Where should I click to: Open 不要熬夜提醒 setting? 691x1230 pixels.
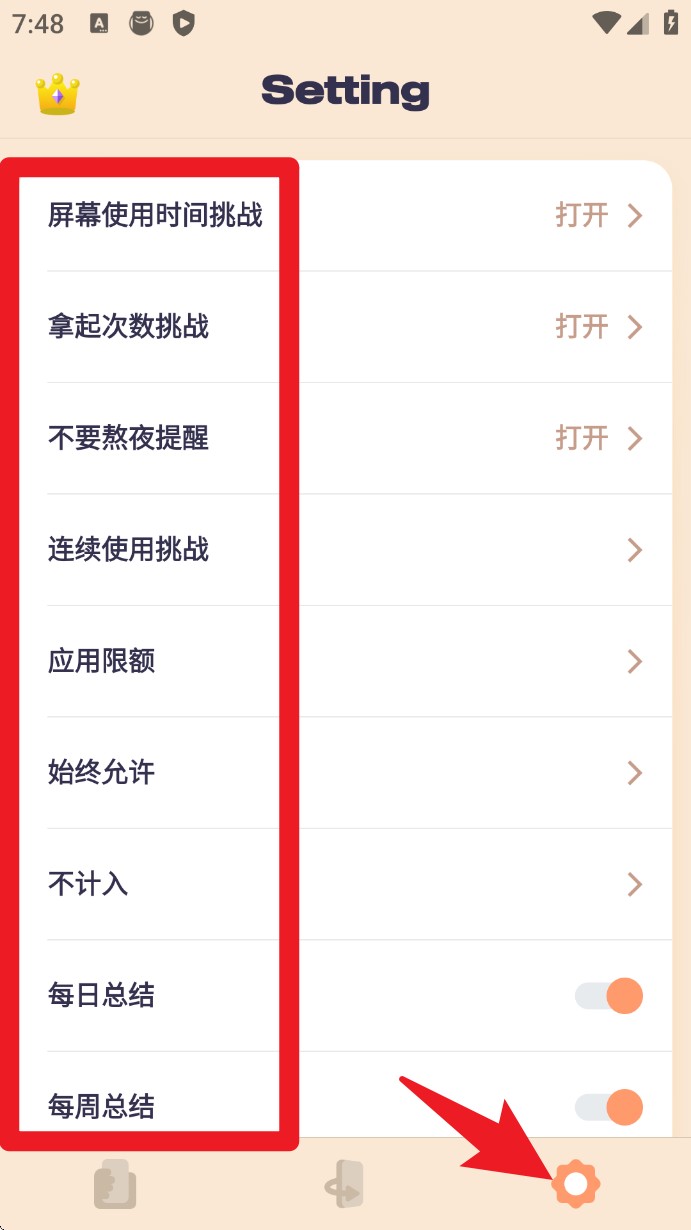[345, 438]
